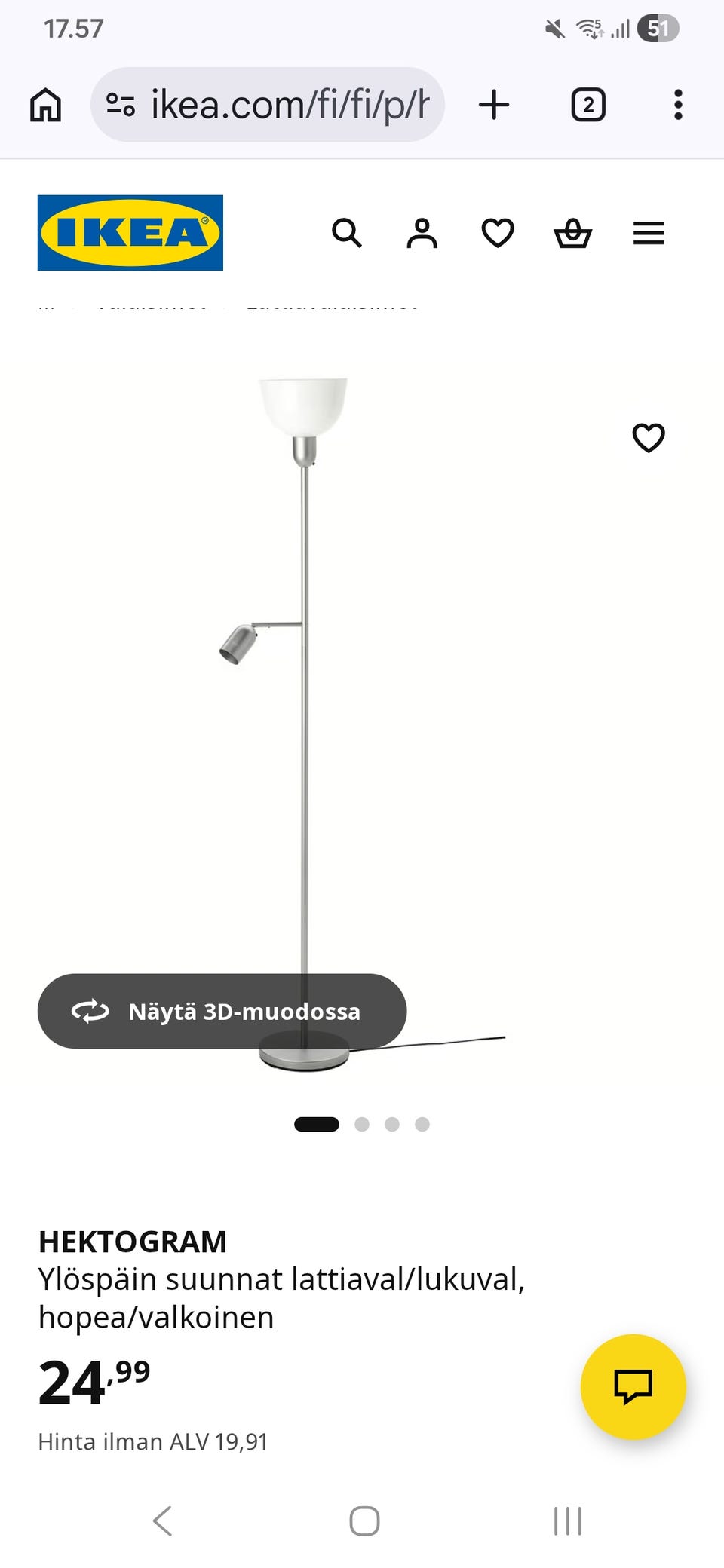This screenshot has width=724, height=1568.
Task: Tap the browser home icon
Action: [x=44, y=105]
